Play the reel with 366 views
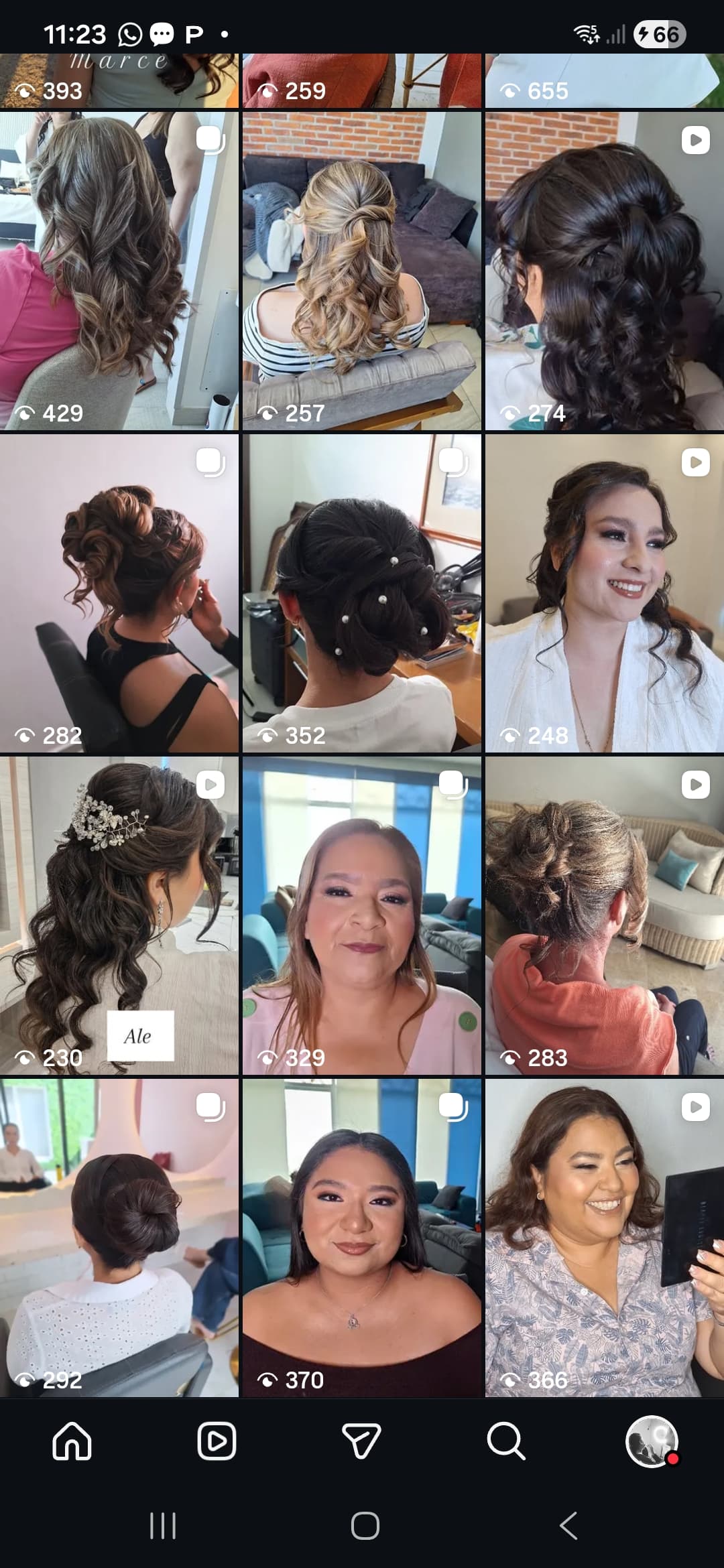Viewport: 724px width, 1568px height. tap(605, 1238)
